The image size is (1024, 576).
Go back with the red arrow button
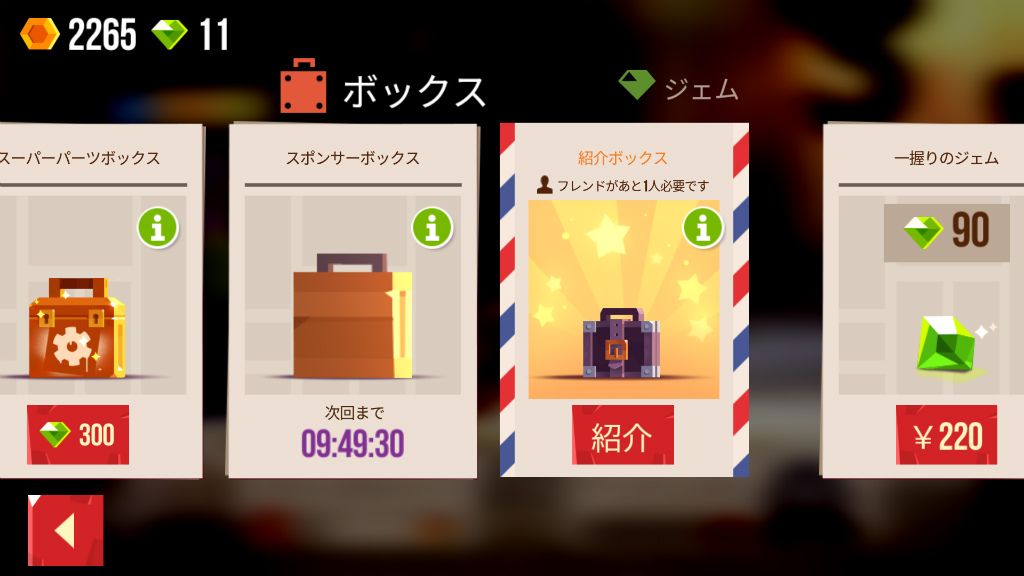point(66,530)
